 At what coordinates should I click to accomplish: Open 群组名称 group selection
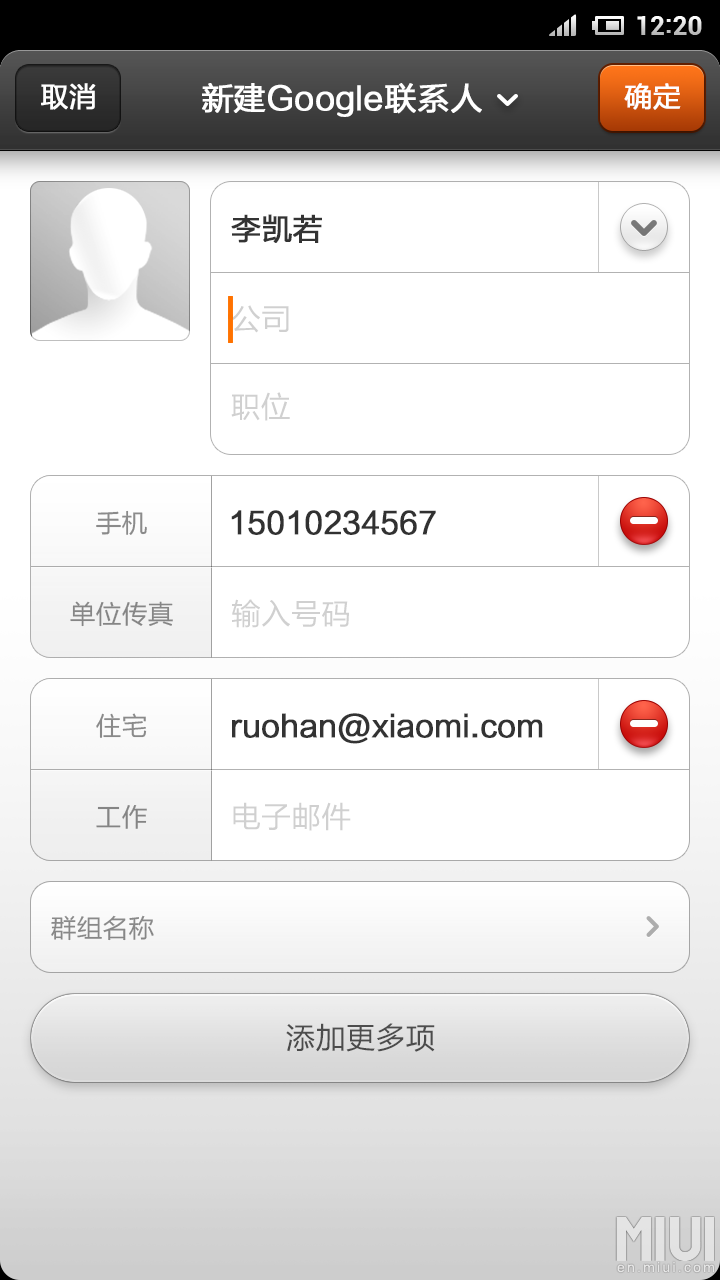[x=360, y=927]
